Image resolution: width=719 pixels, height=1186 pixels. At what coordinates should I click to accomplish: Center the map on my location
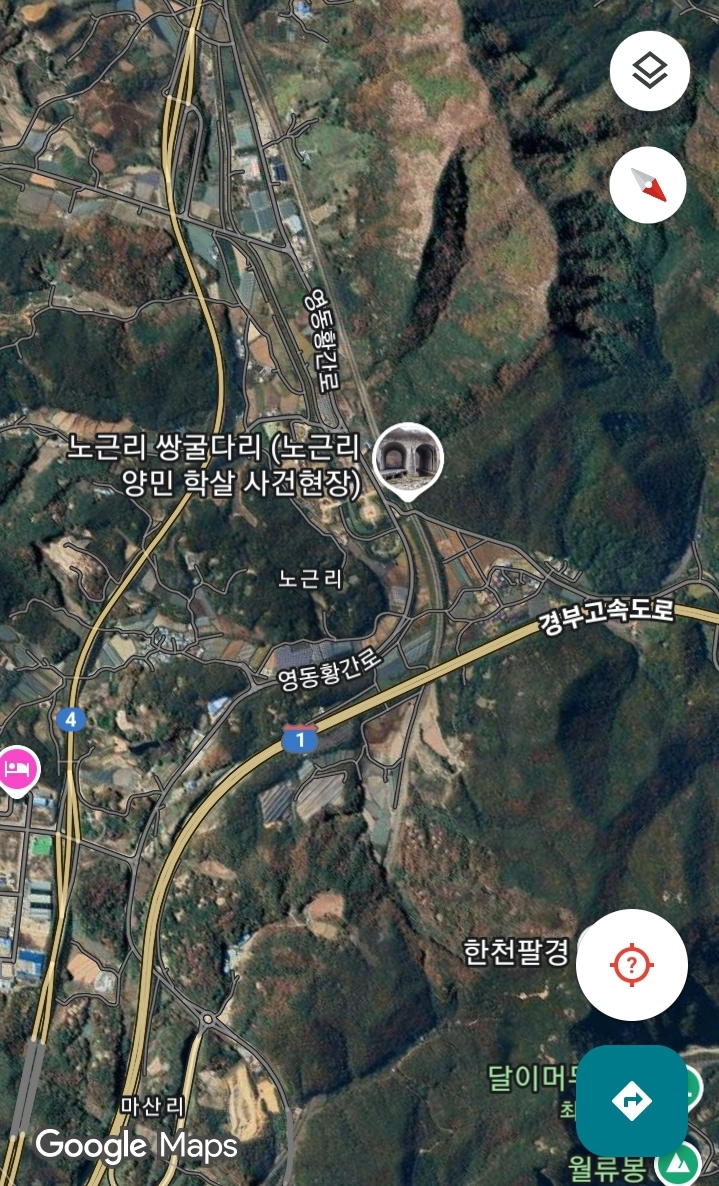coord(632,965)
